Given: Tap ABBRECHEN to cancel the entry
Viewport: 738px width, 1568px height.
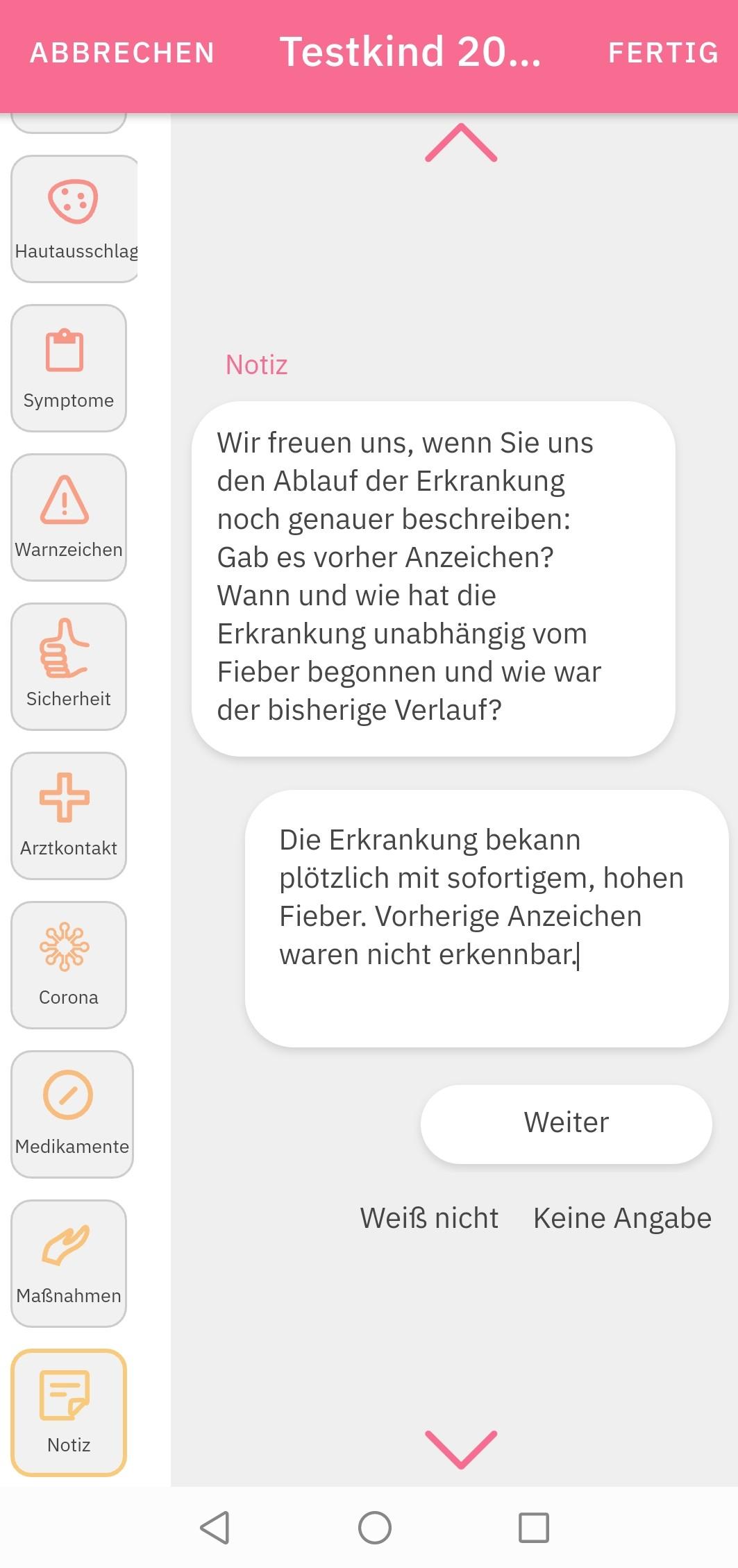Looking at the screenshot, I should click(122, 53).
